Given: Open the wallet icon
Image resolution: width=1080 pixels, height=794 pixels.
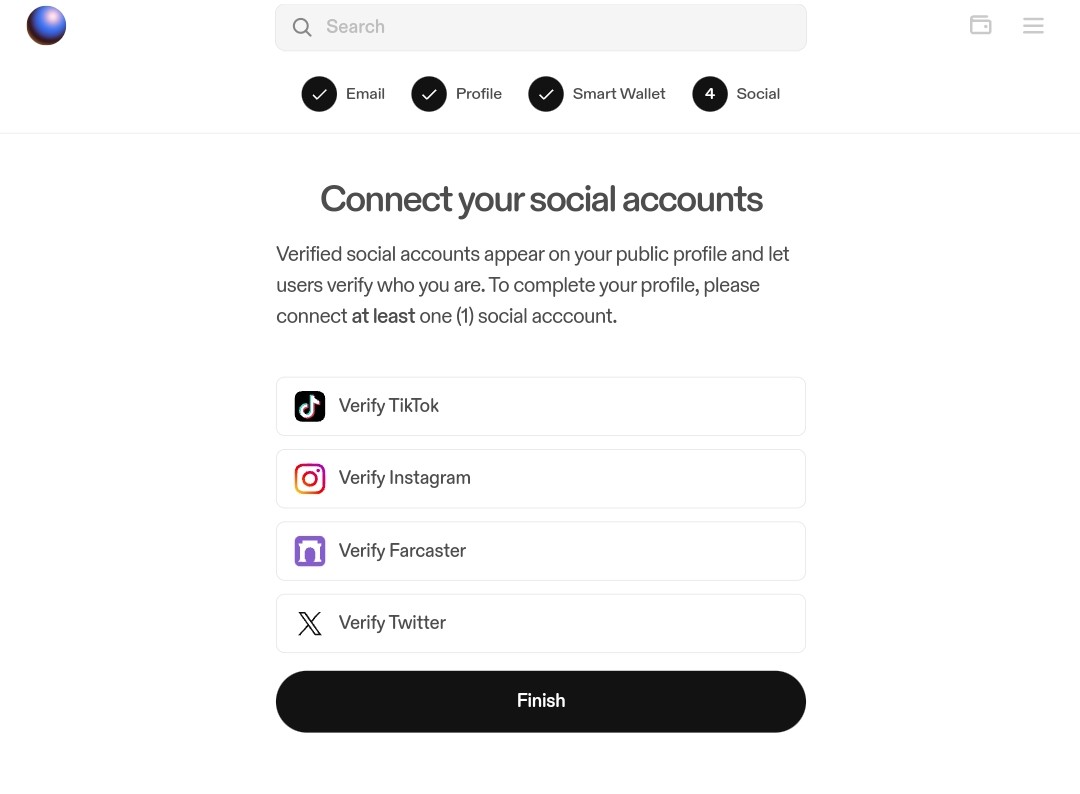Looking at the screenshot, I should pos(980,25).
